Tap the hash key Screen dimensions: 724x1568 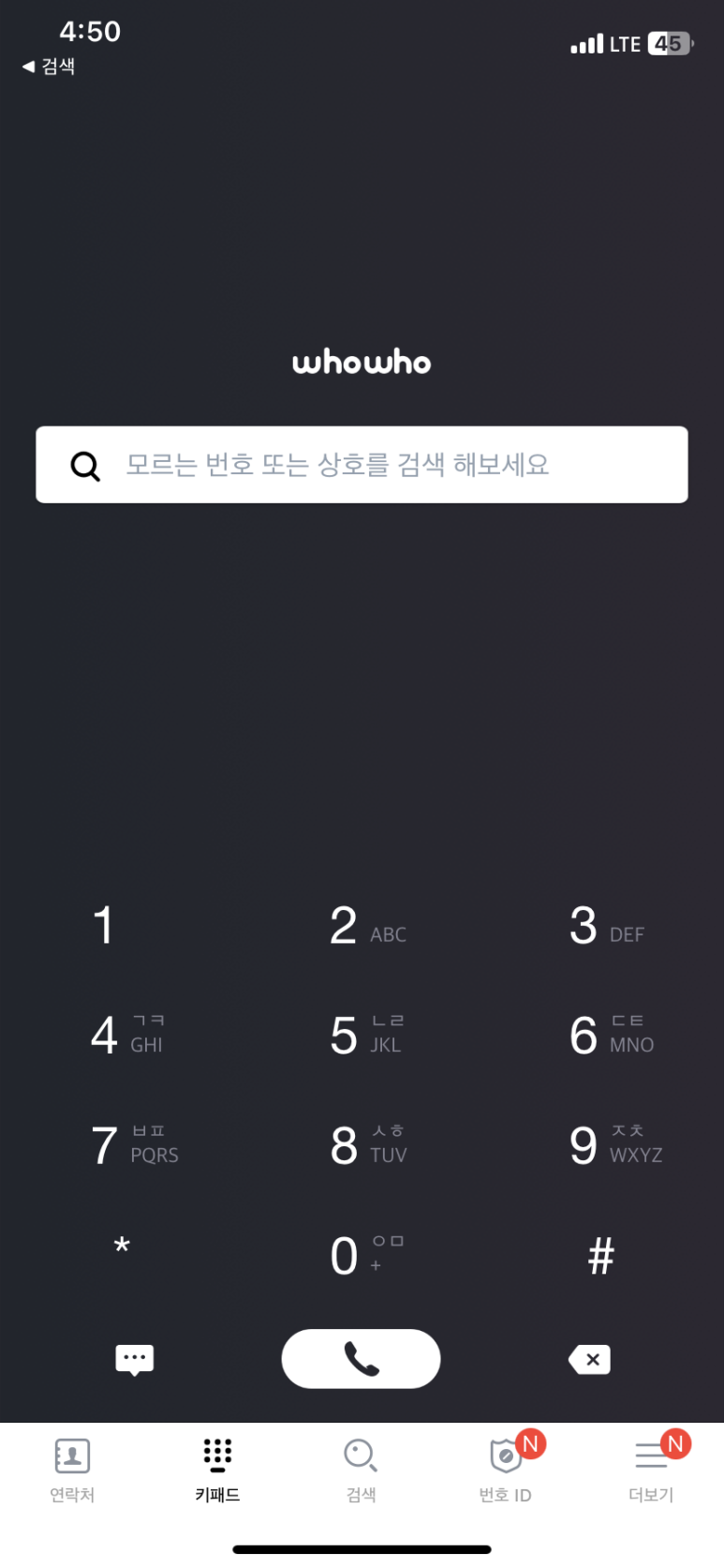tap(601, 1256)
